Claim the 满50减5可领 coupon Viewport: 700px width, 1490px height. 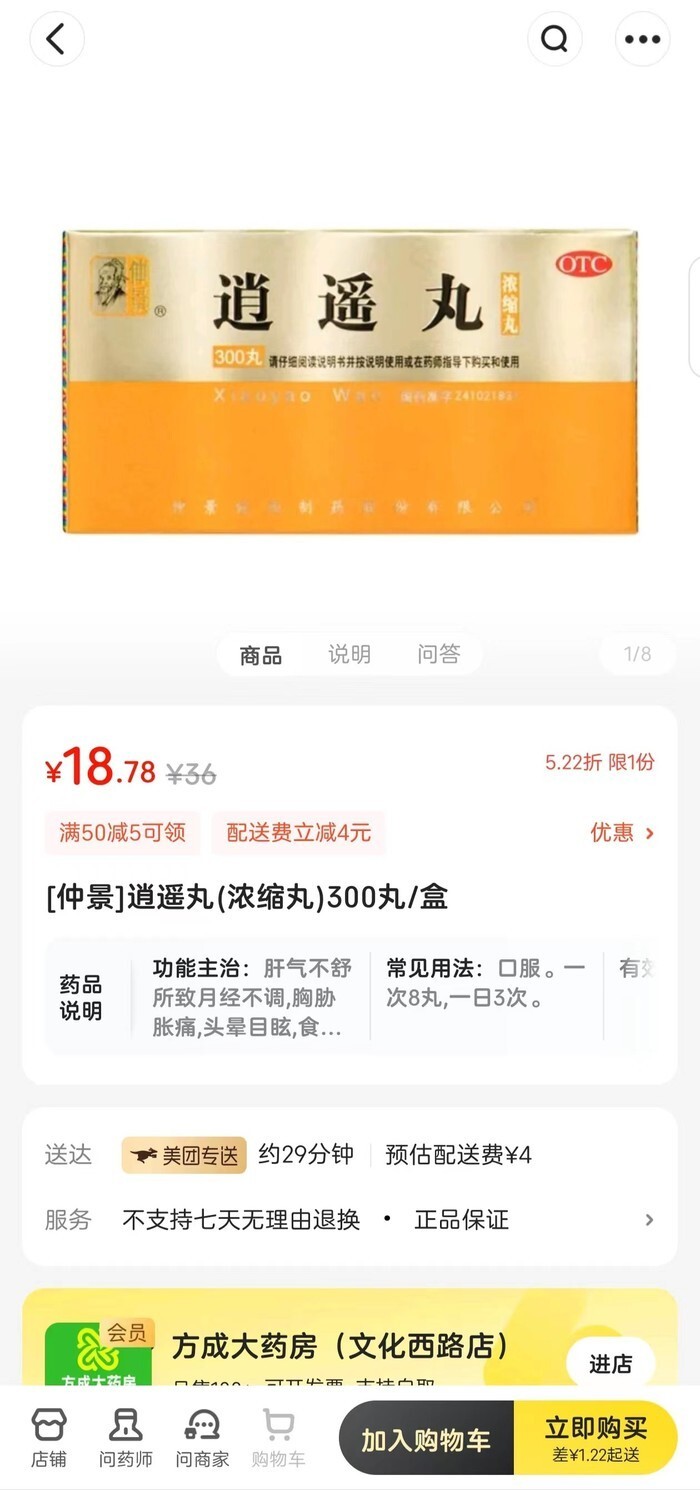pos(123,833)
